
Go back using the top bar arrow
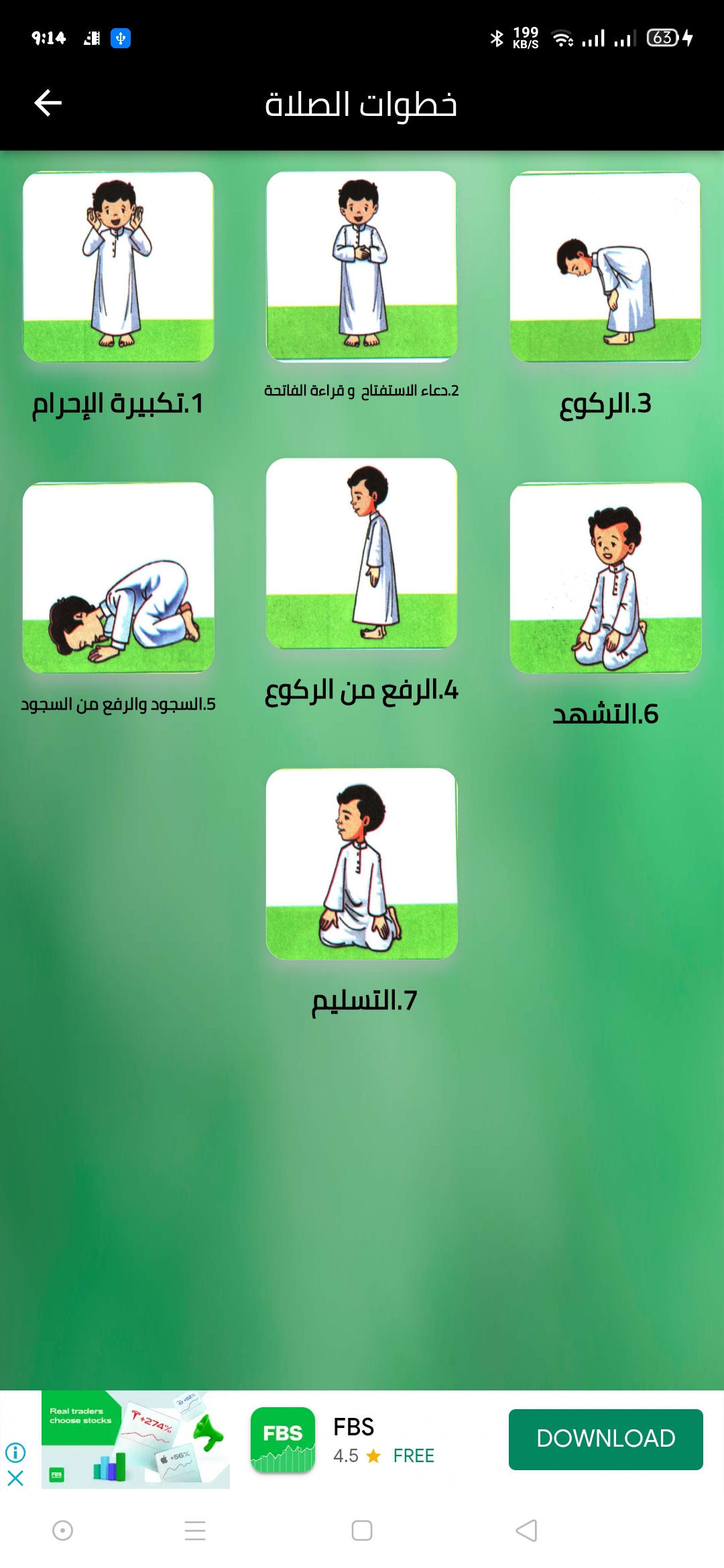(x=48, y=103)
